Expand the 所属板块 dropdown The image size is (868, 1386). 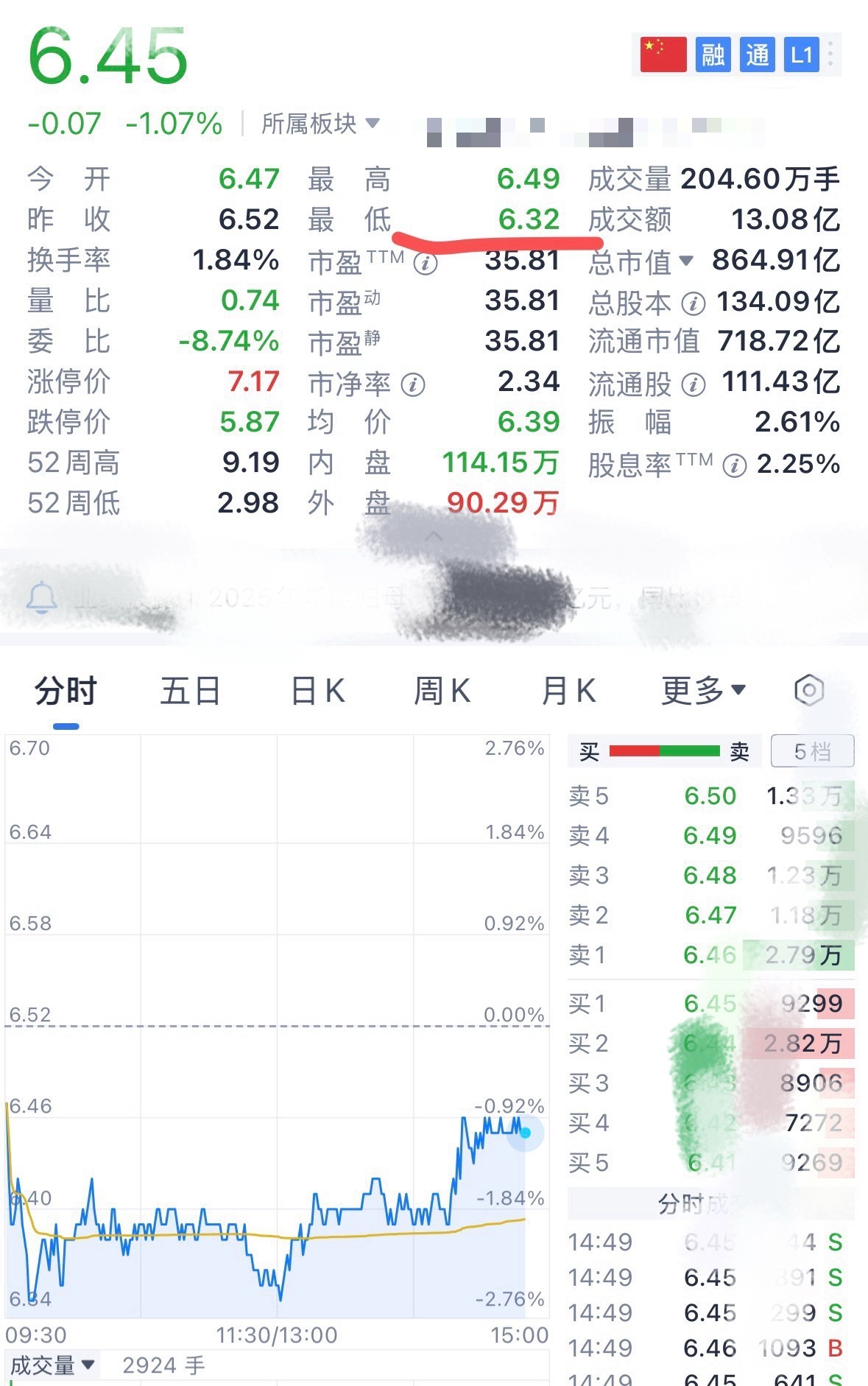coord(320,124)
